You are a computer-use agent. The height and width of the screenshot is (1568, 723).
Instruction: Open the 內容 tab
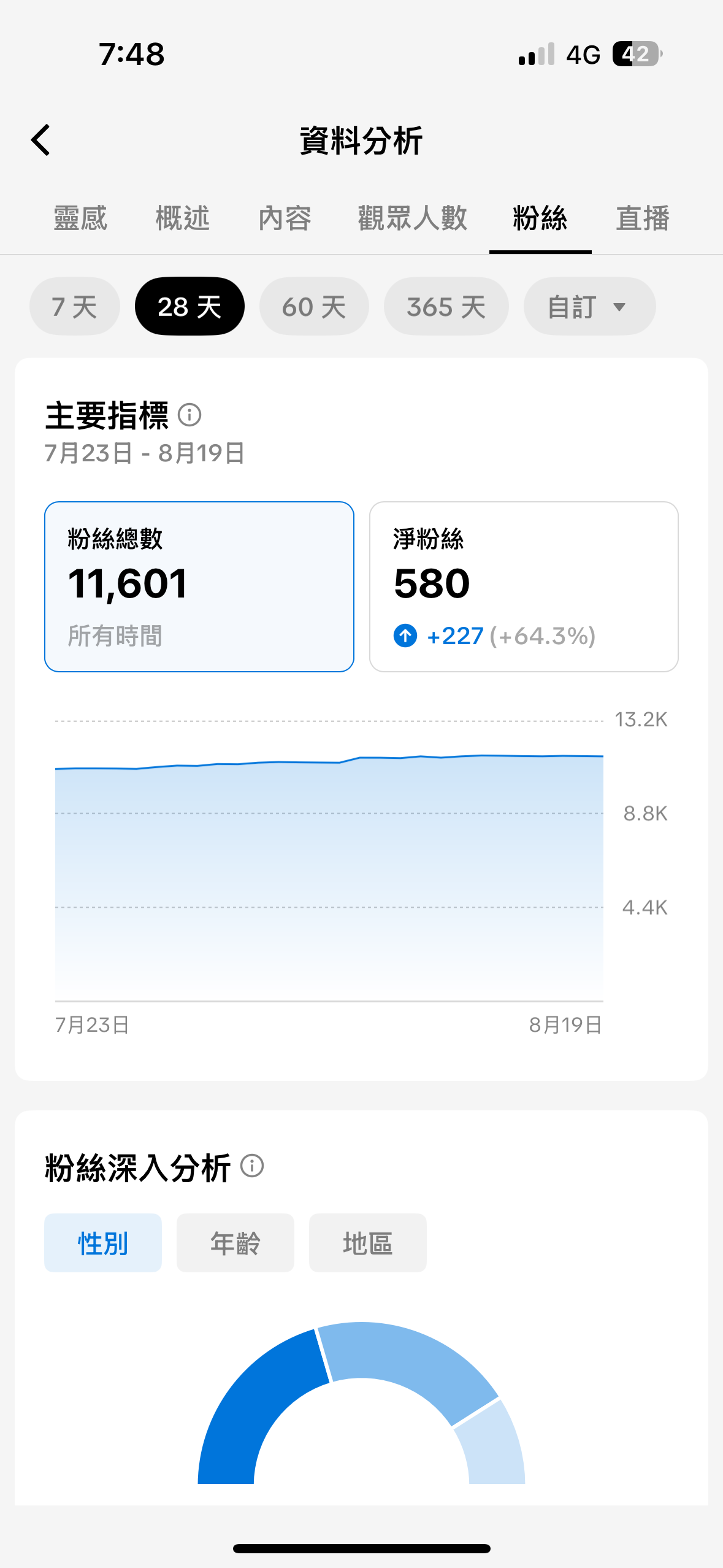pos(285,218)
